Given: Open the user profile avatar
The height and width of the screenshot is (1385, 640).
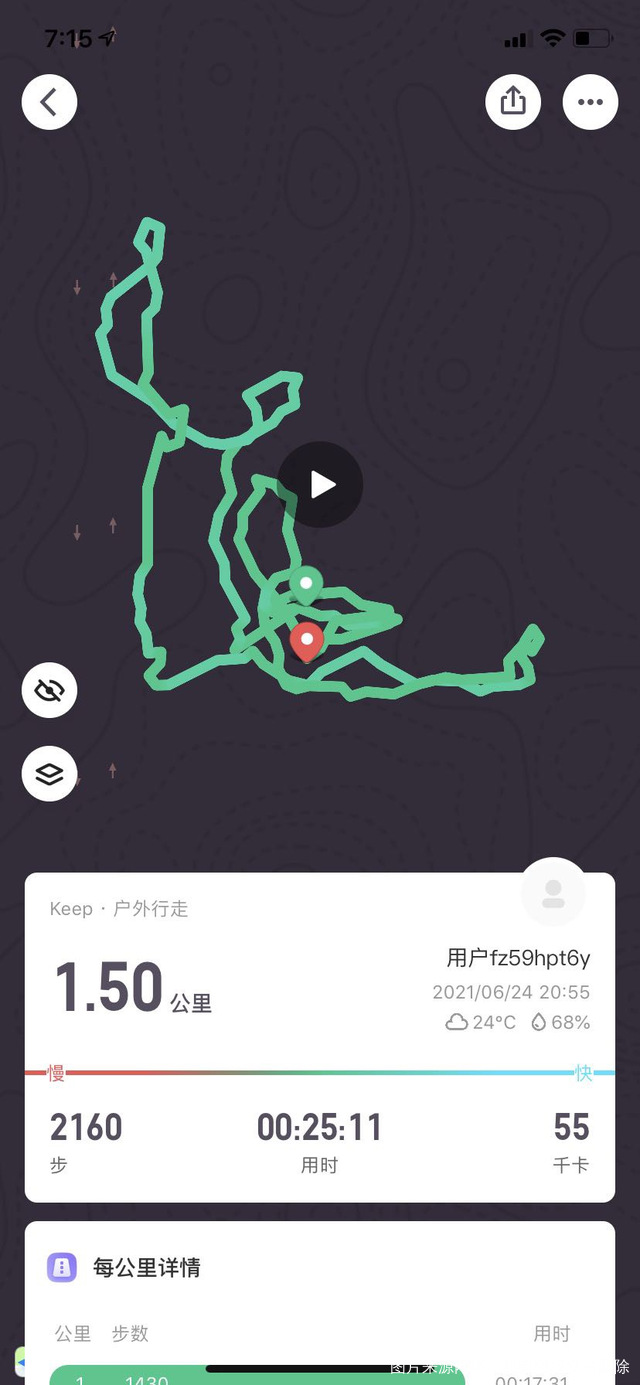Looking at the screenshot, I should click(553, 892).
